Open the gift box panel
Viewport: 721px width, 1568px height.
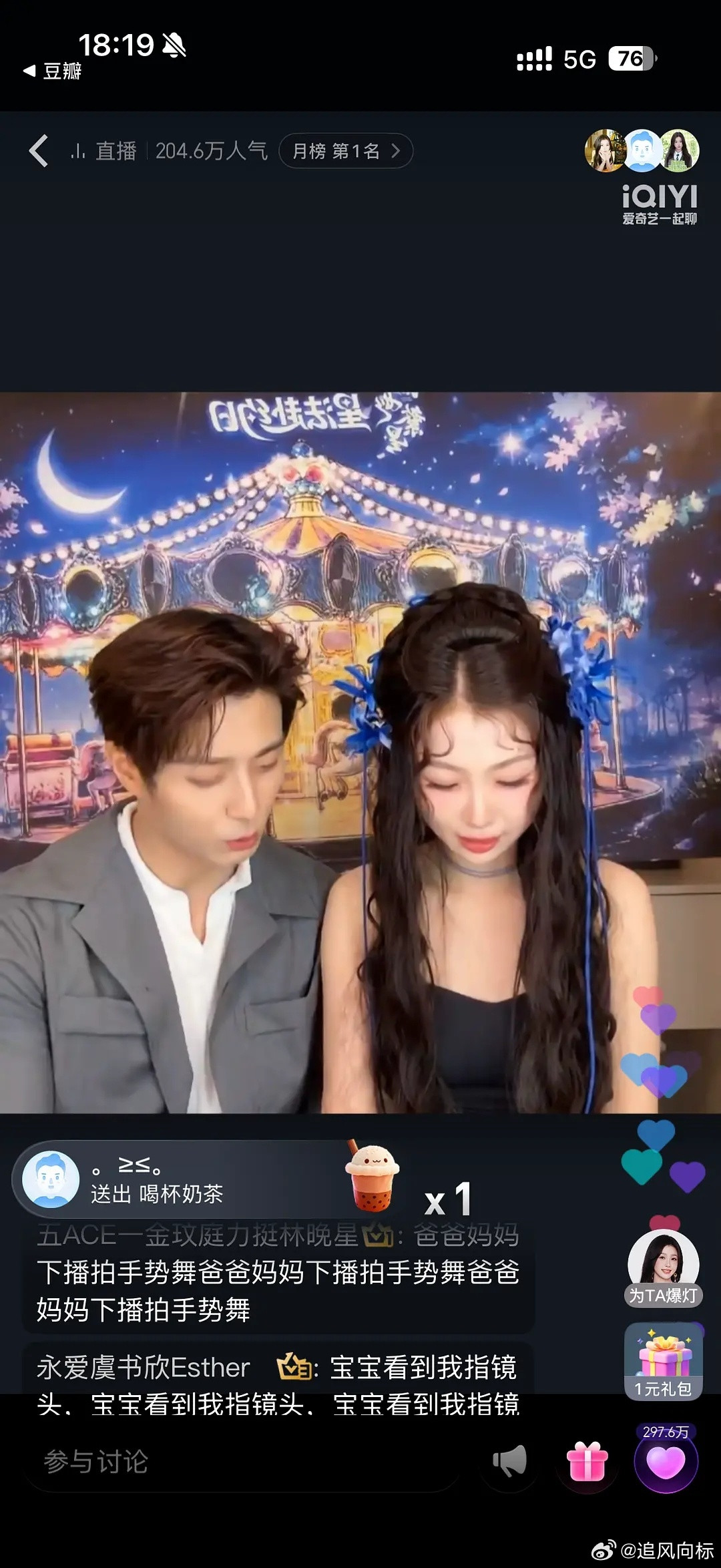pos(587,1461)
